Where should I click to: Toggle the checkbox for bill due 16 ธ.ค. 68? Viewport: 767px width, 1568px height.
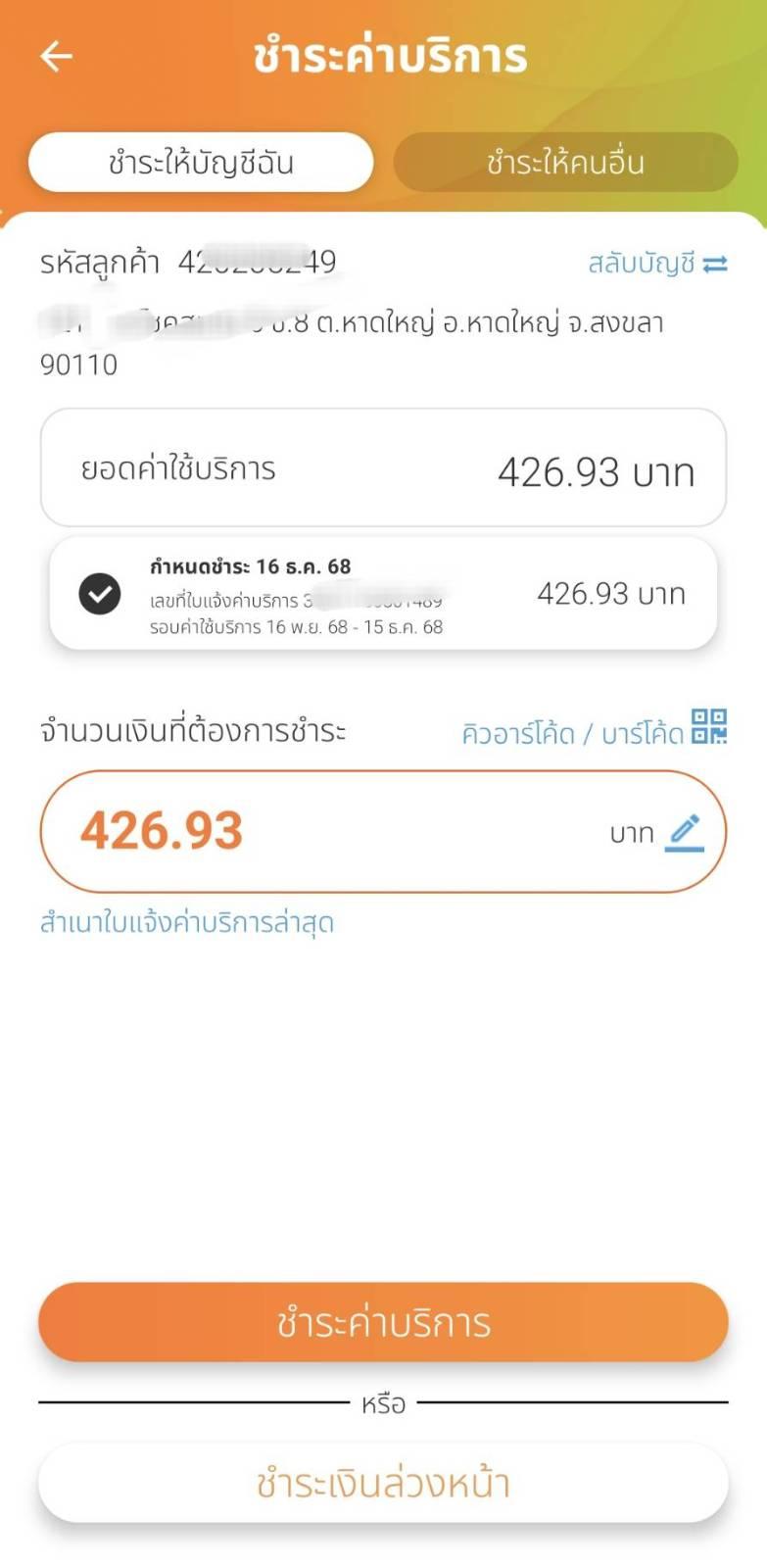click(x=100, y=594)
